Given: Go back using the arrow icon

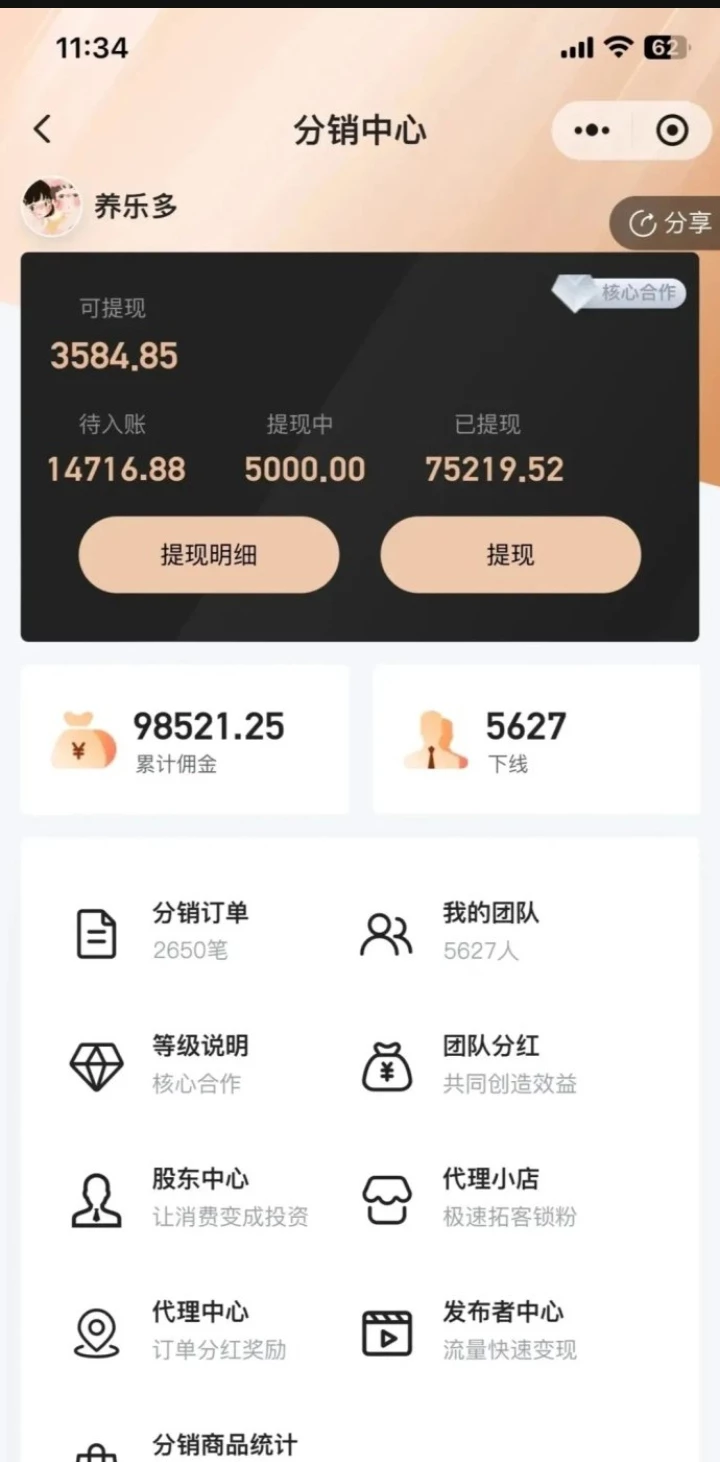Looking at the screenshot, I should coord(42,130).
